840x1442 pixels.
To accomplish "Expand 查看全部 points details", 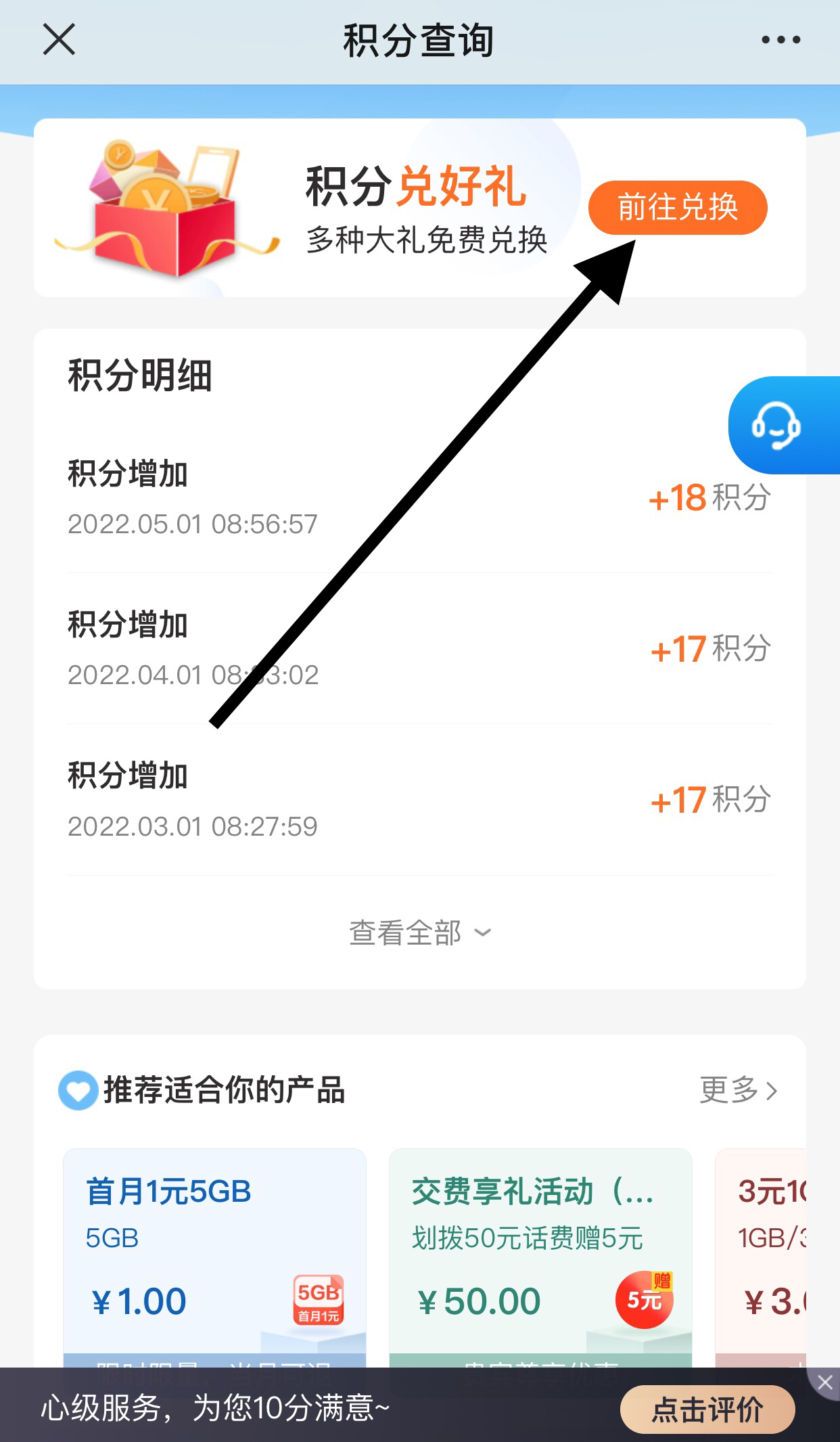I will click(x=419, y=932).
